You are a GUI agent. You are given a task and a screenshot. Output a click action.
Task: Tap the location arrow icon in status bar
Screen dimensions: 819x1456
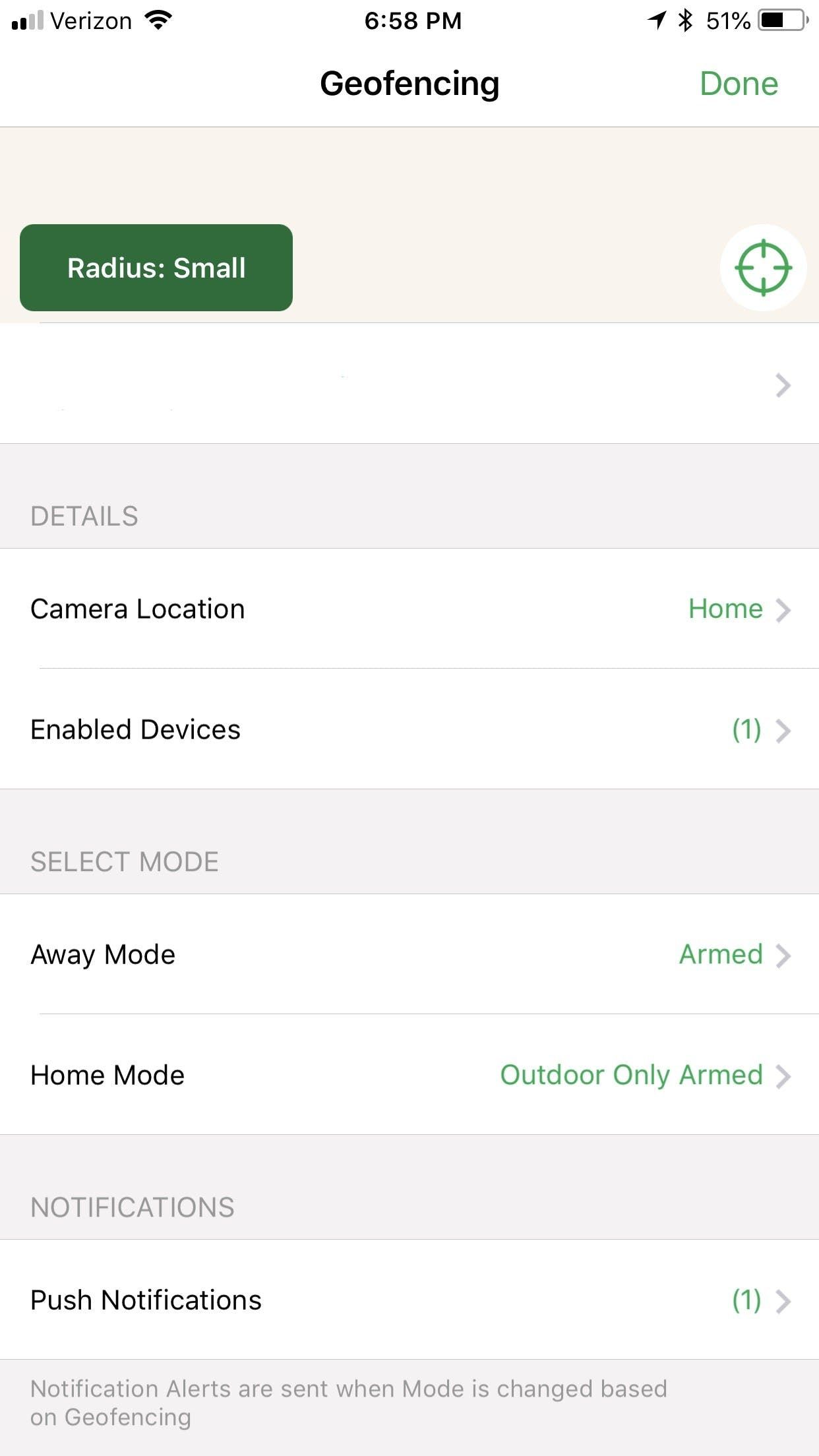tap(656, 20)
